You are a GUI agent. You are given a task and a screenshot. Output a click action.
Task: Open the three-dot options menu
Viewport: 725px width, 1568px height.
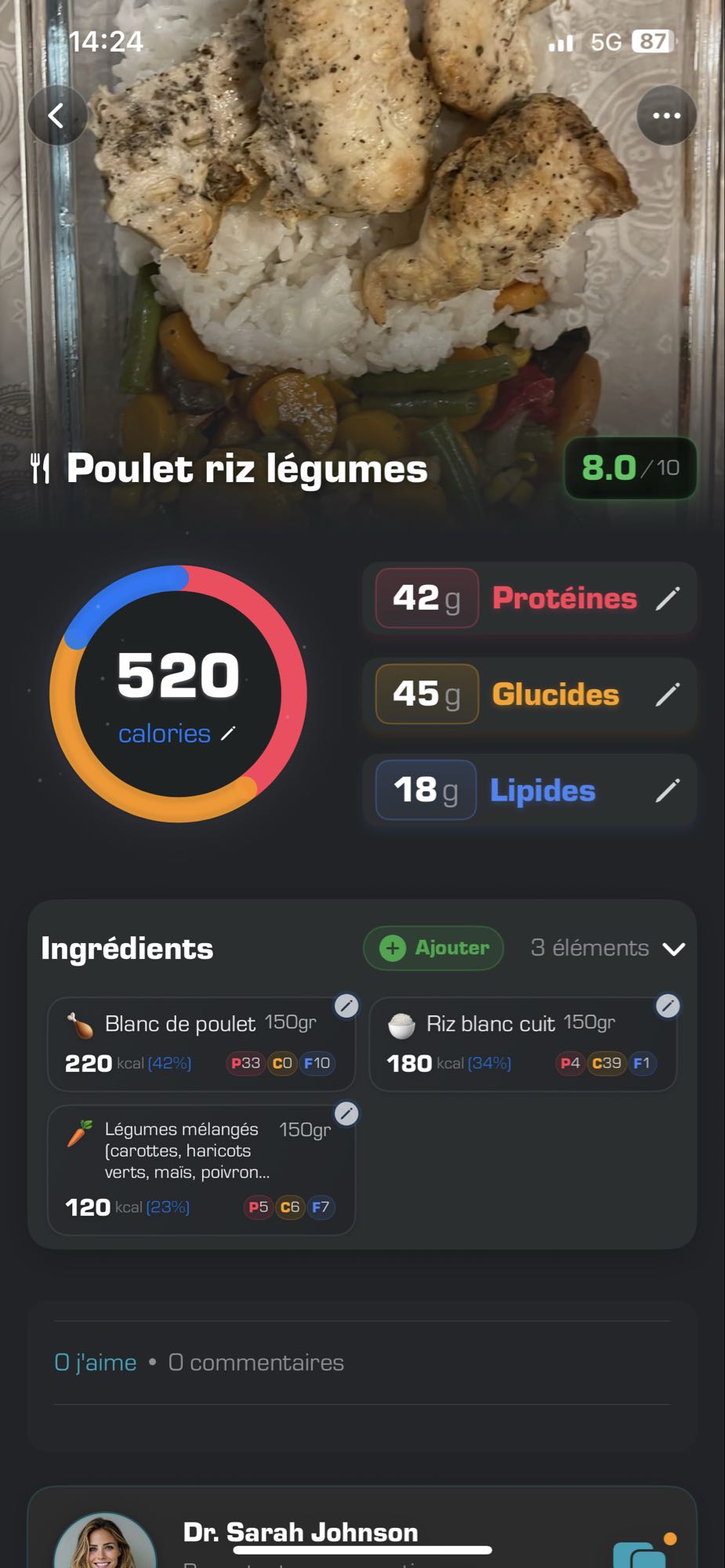(x=665, y=114)
